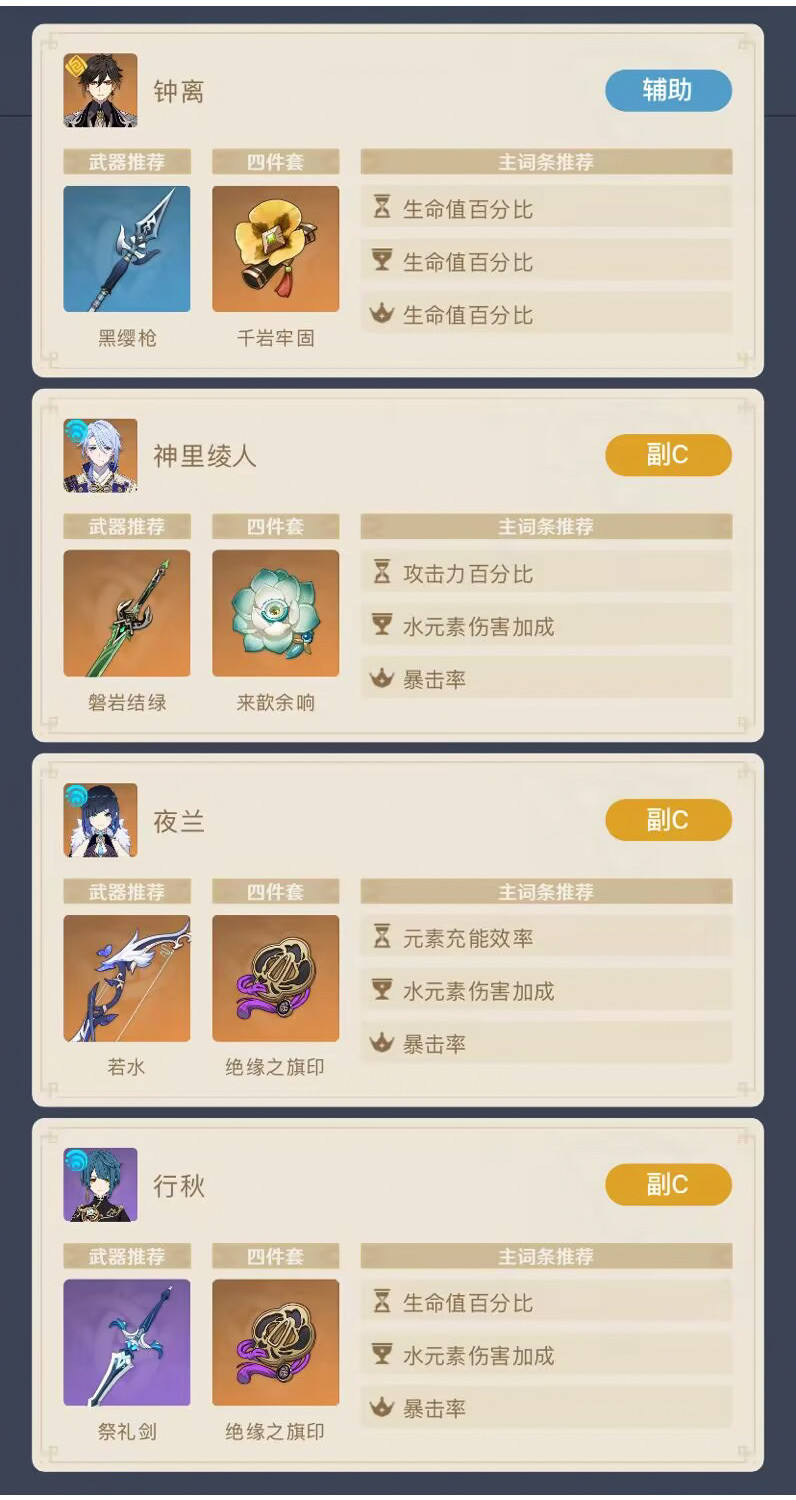Screen dimensions: 796x1500
Task: Open 行秋's 绝缘之旗印 artifact set tile
Action: tap(275, 1343)
